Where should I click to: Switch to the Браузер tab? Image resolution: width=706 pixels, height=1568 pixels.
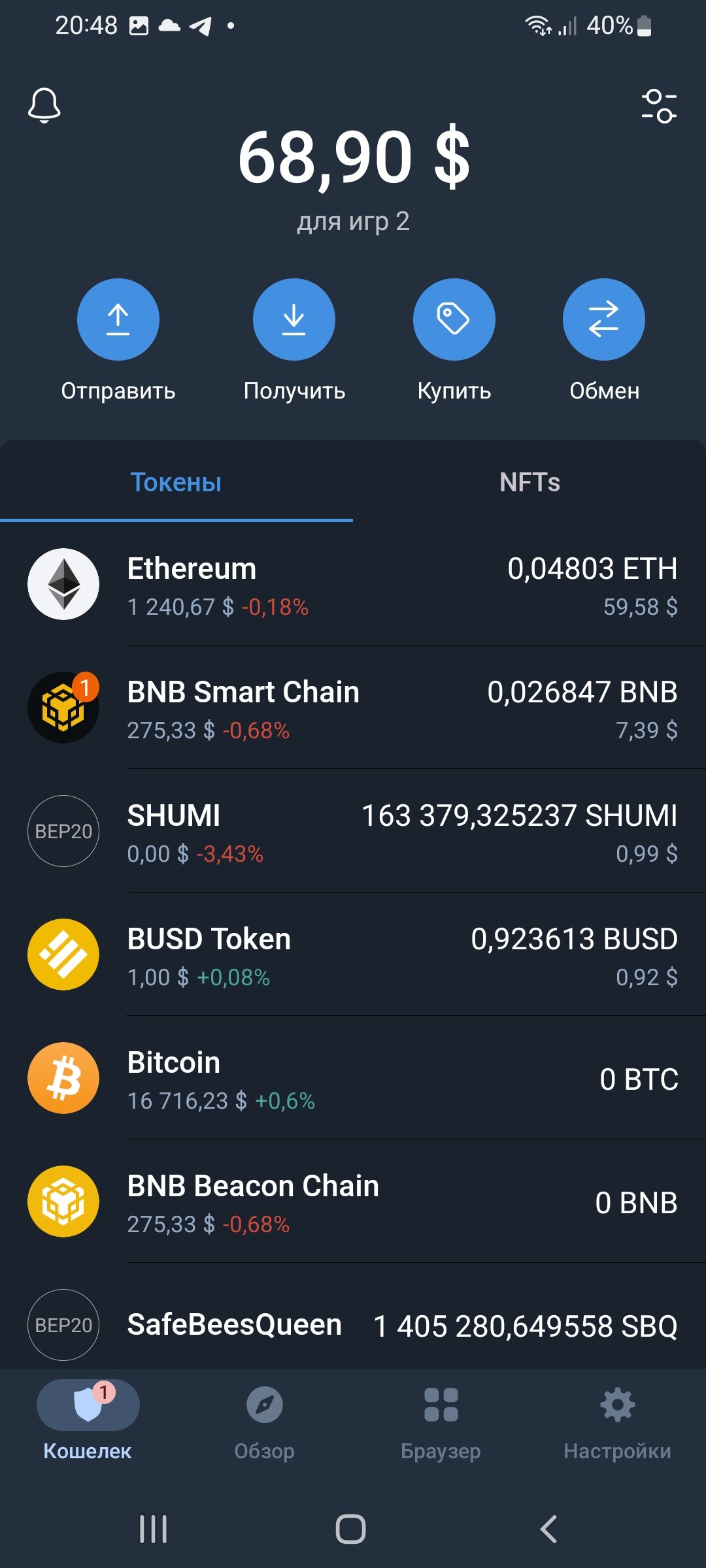tap(441, 1418)
